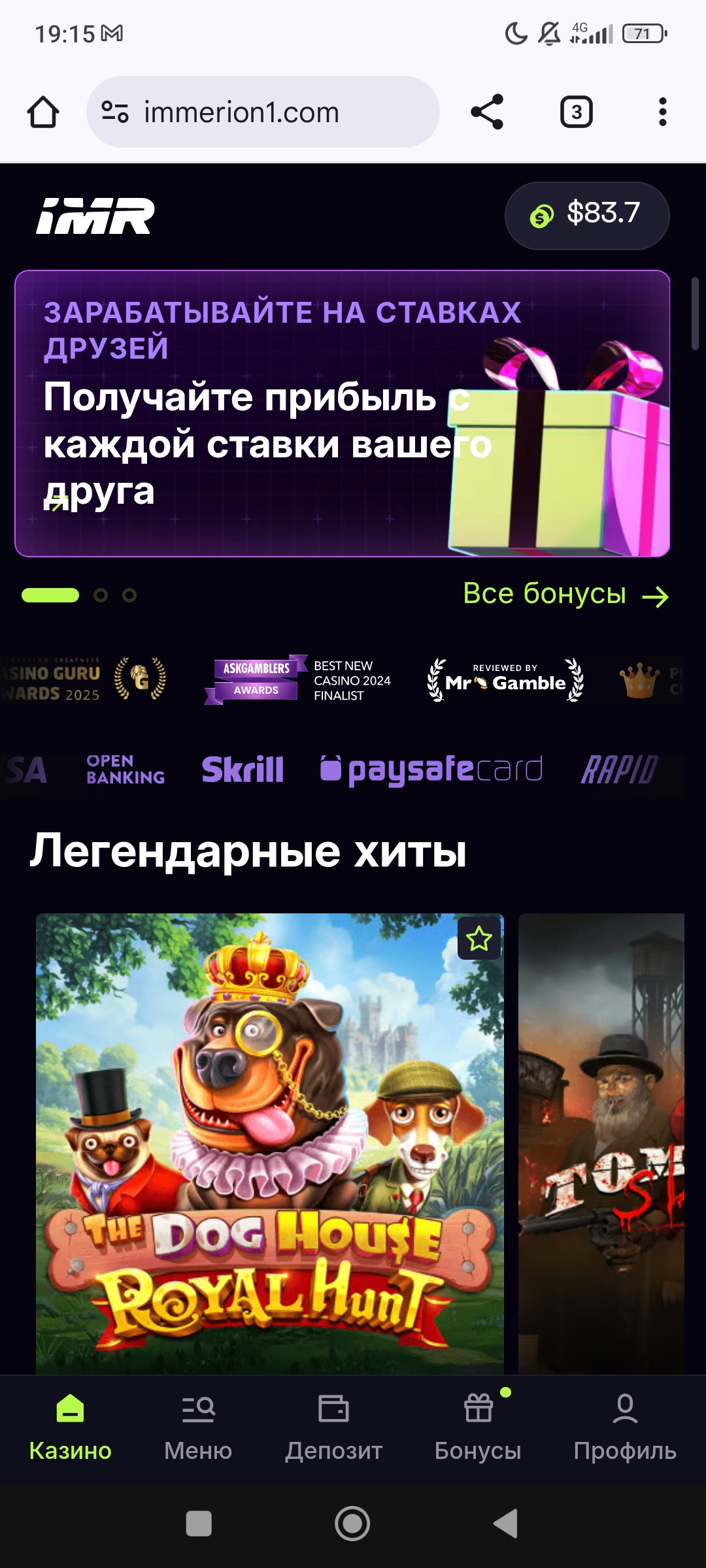Open the Меню tab
Viewport: 706px width, 1568px height.
198,1428
